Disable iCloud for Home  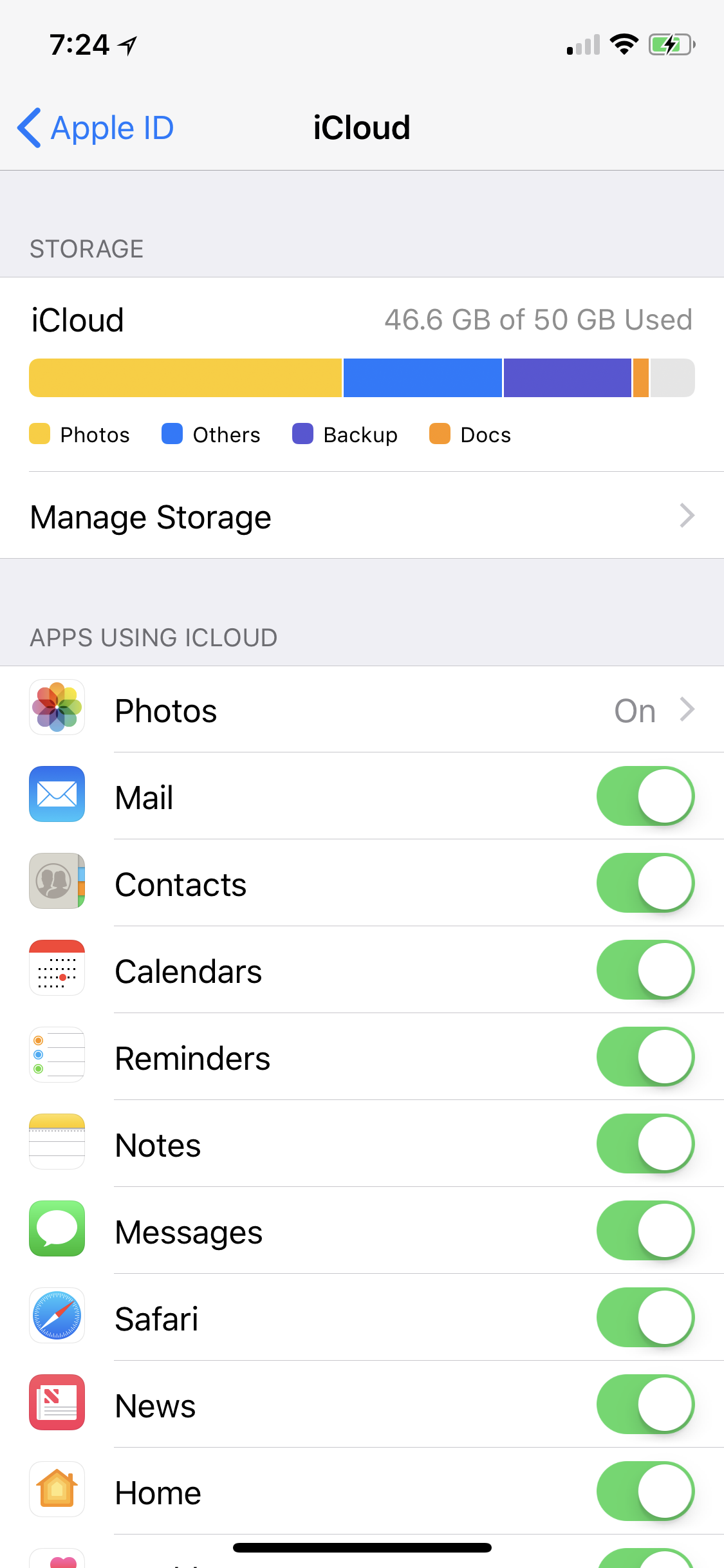pos(645,1491)
